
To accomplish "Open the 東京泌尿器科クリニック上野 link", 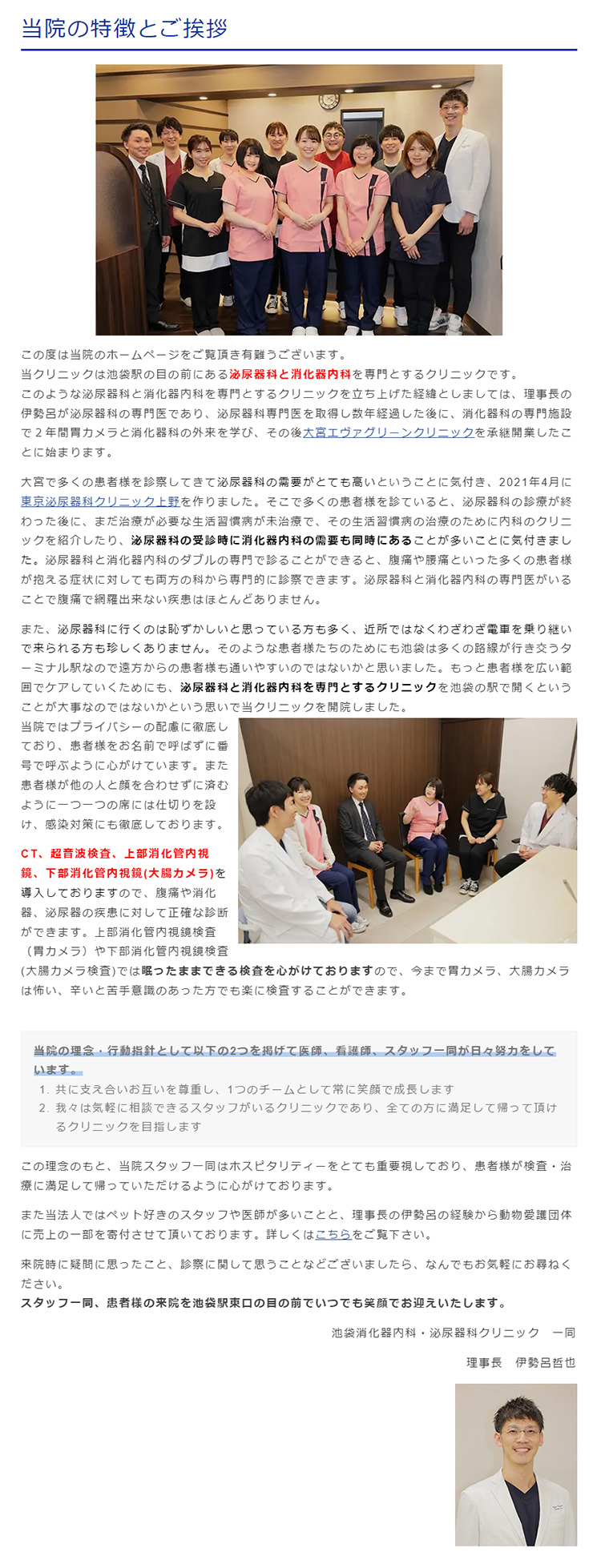I will (x=100, y=501).
